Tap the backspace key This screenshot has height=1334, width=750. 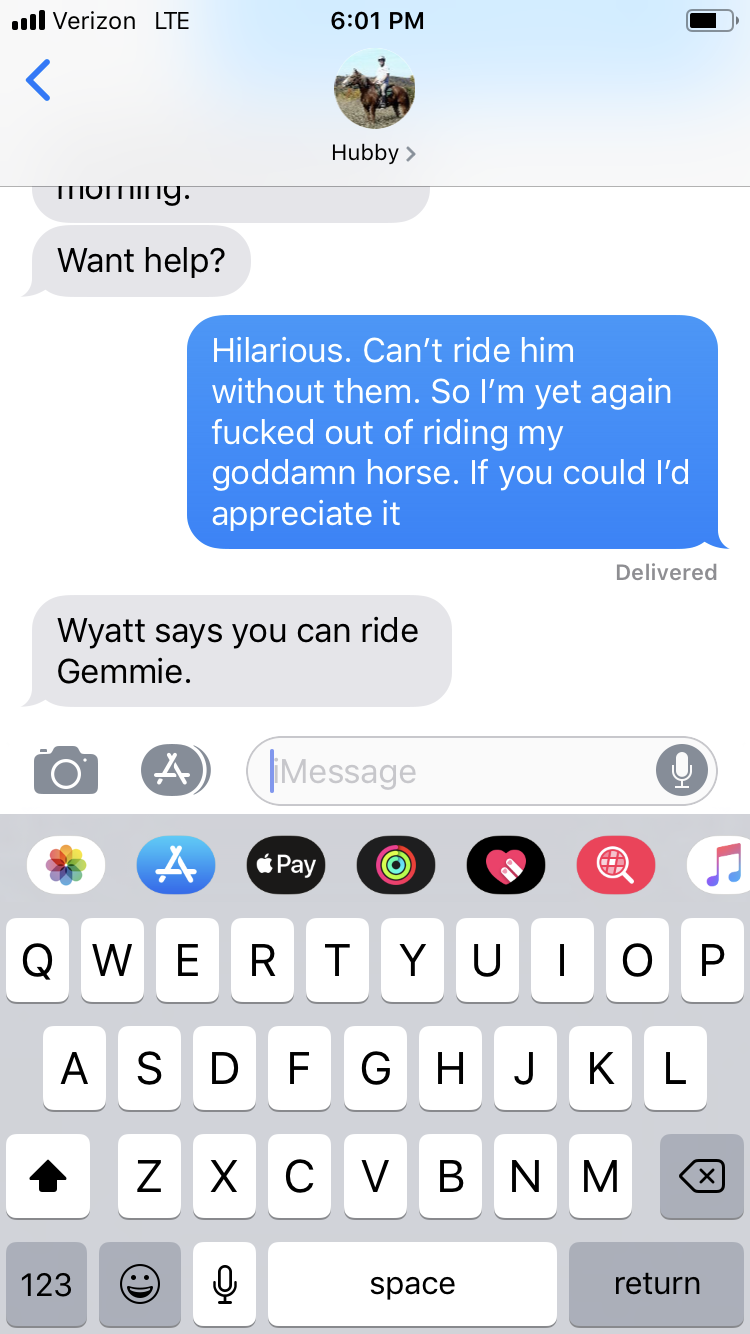[701, 1178]
